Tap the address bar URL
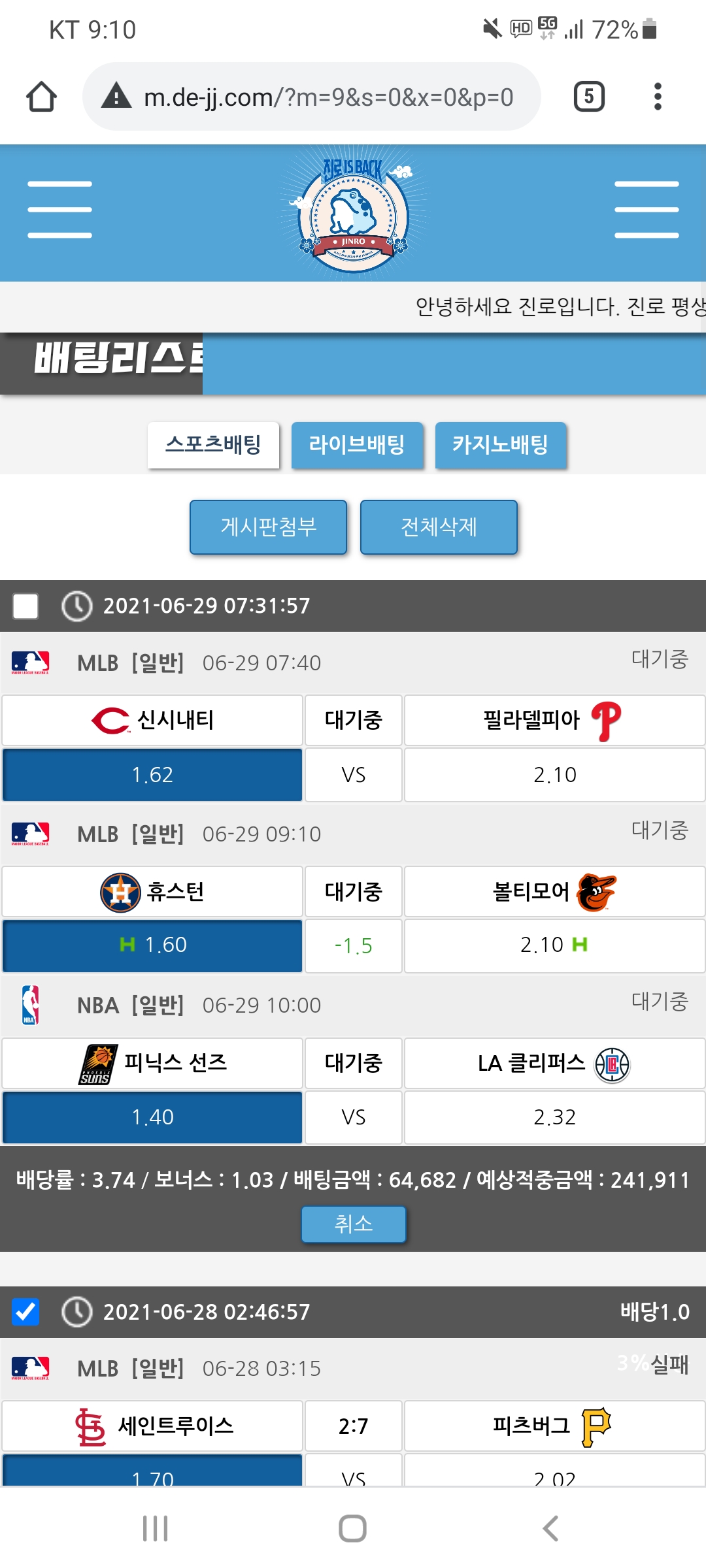The image size is (706, 1568). (x=328, y=97)
